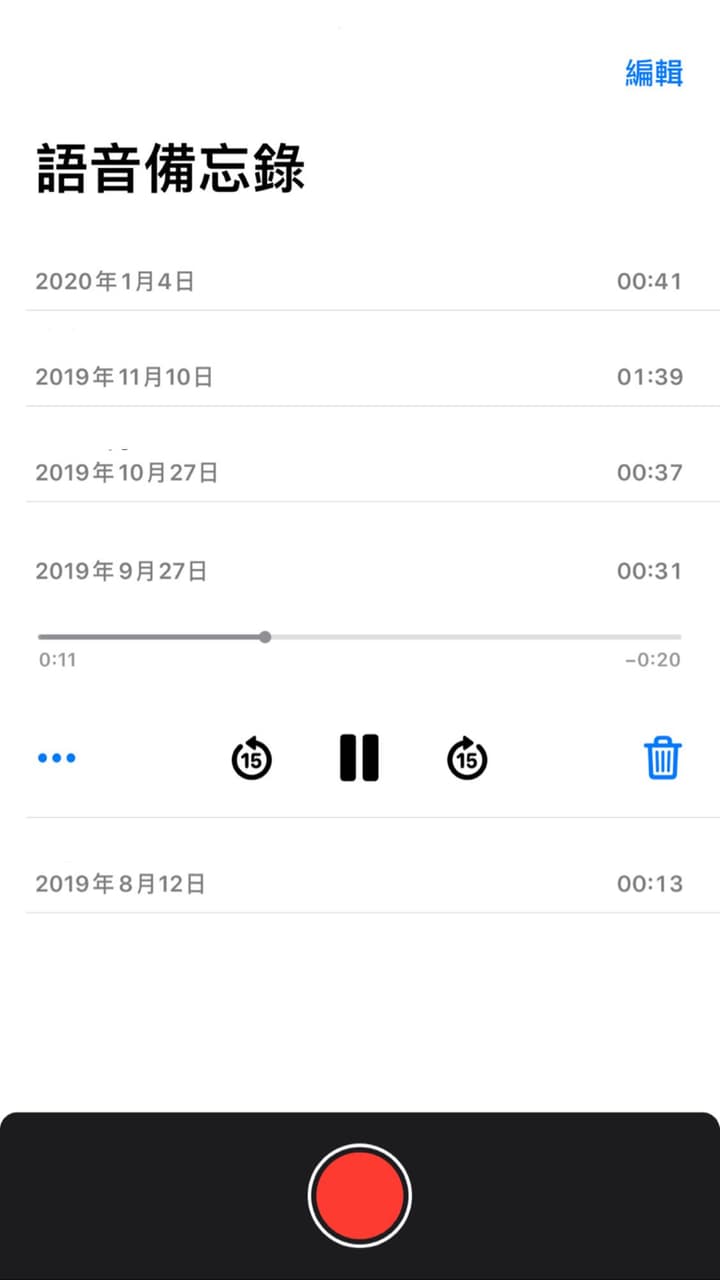Rewind playback by 15 seconds

point(252,758)
